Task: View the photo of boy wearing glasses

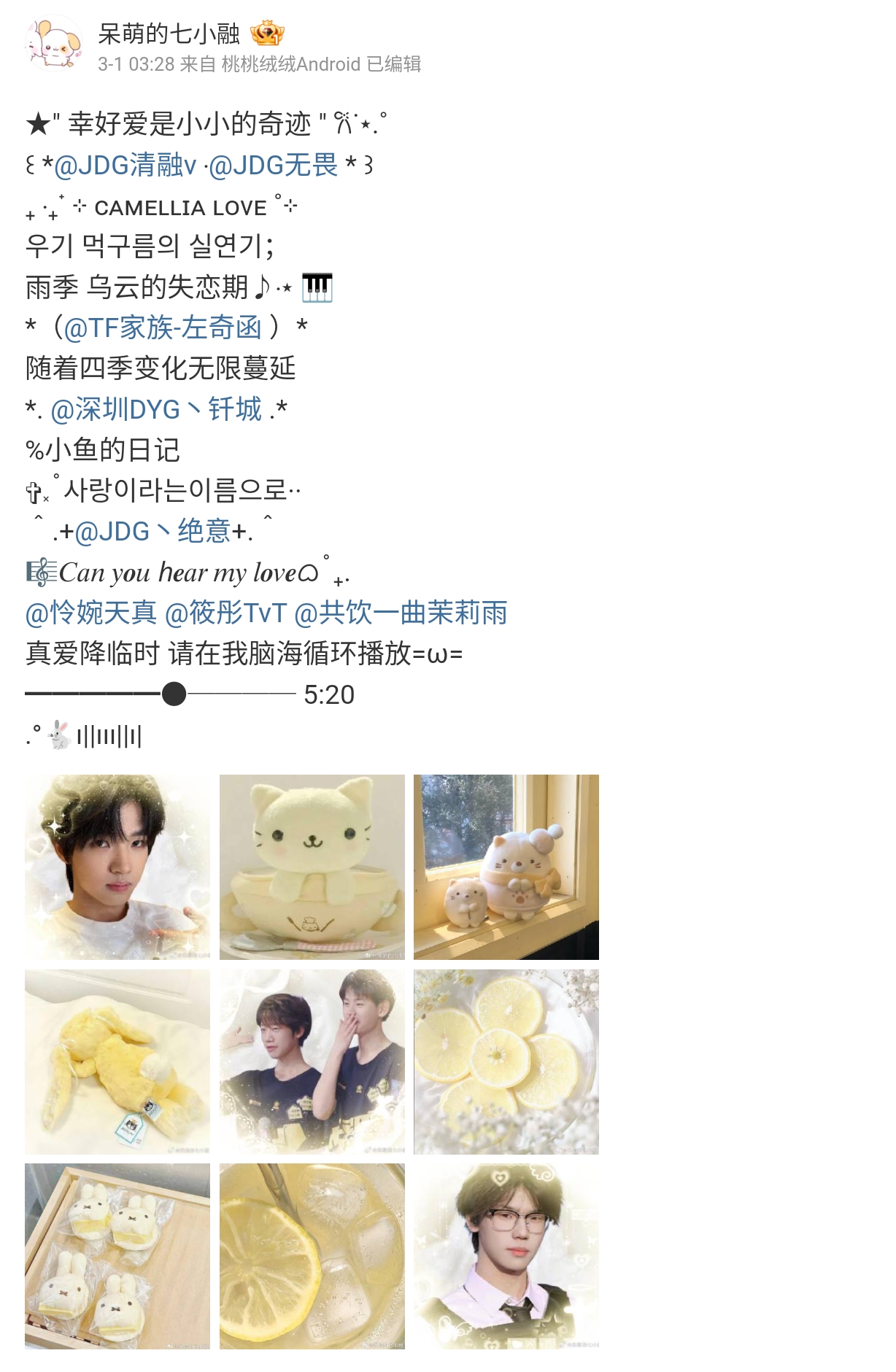Action: click(506, 1255)
